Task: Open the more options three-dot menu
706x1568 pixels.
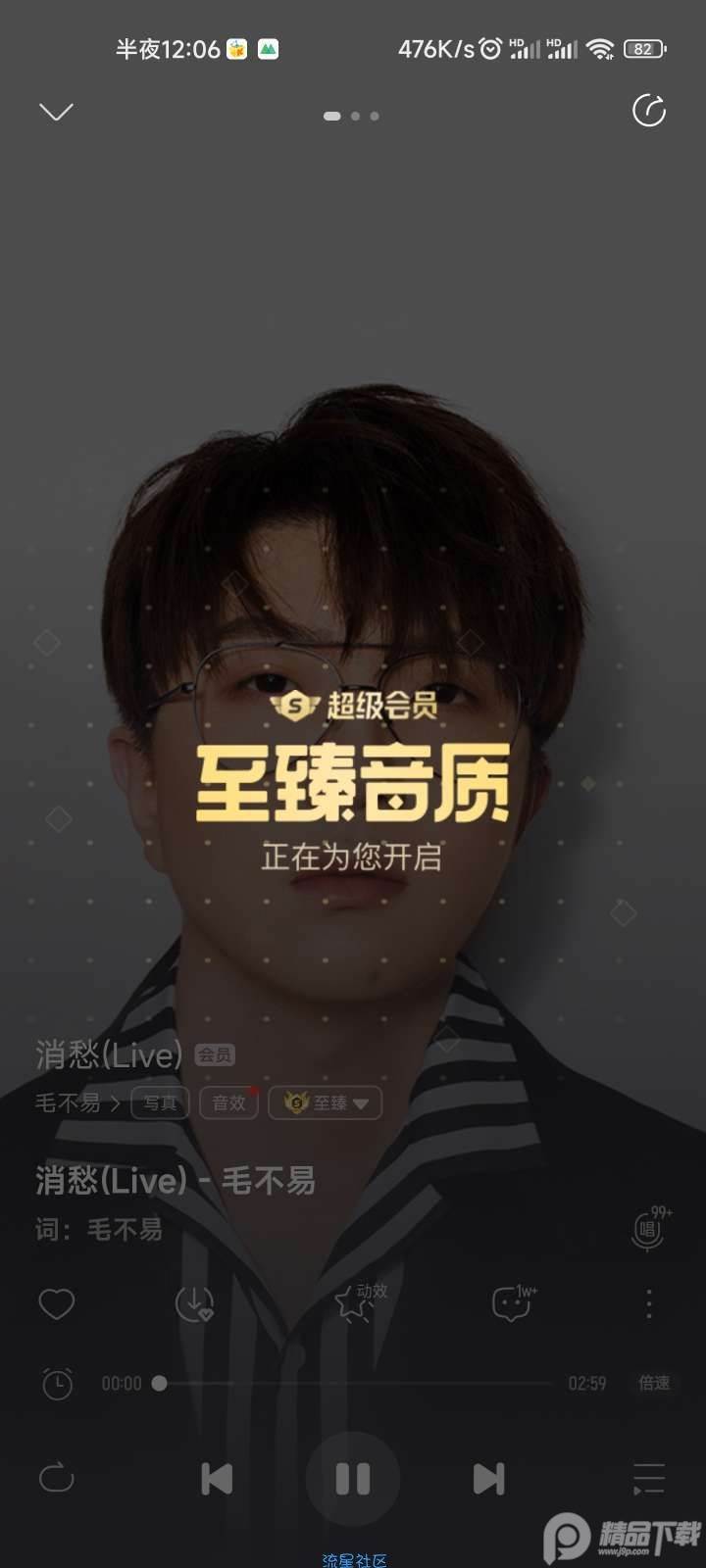Action: pos(649,1303)
